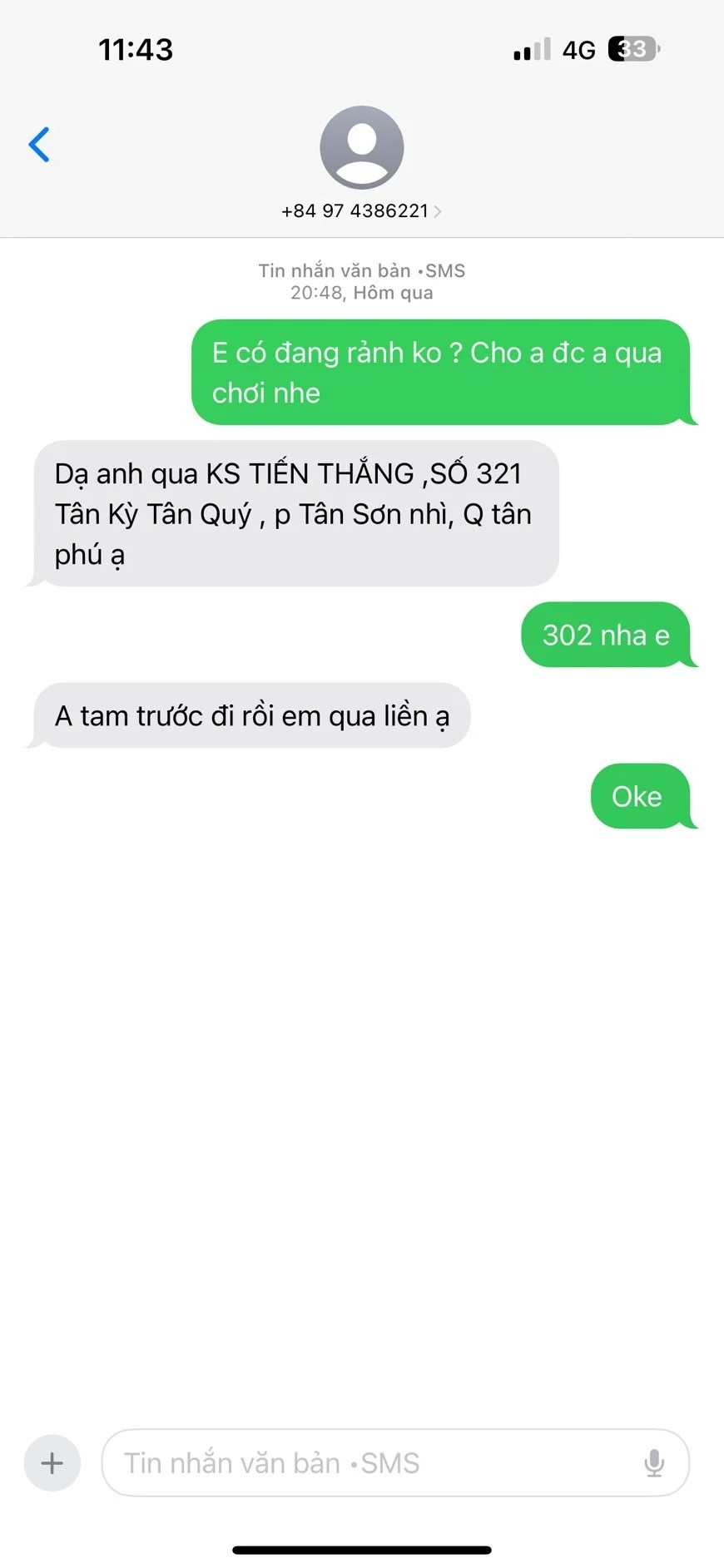The image size is (724, 1568).
Task: Start dictation with the microphone icon
Action: [x=654, y=1463]
